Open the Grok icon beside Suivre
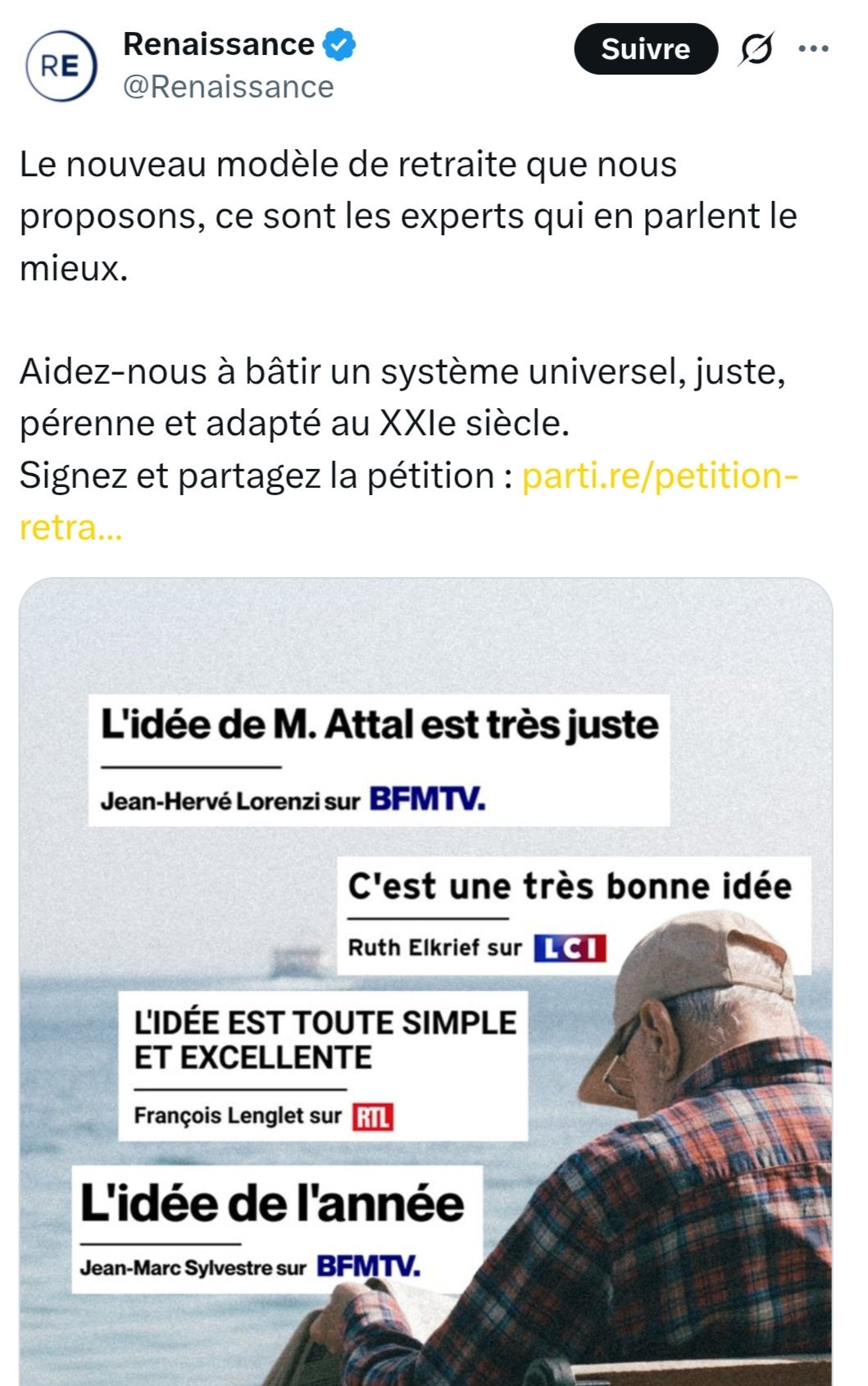The image size is (868, 1386). pos(756,49)
